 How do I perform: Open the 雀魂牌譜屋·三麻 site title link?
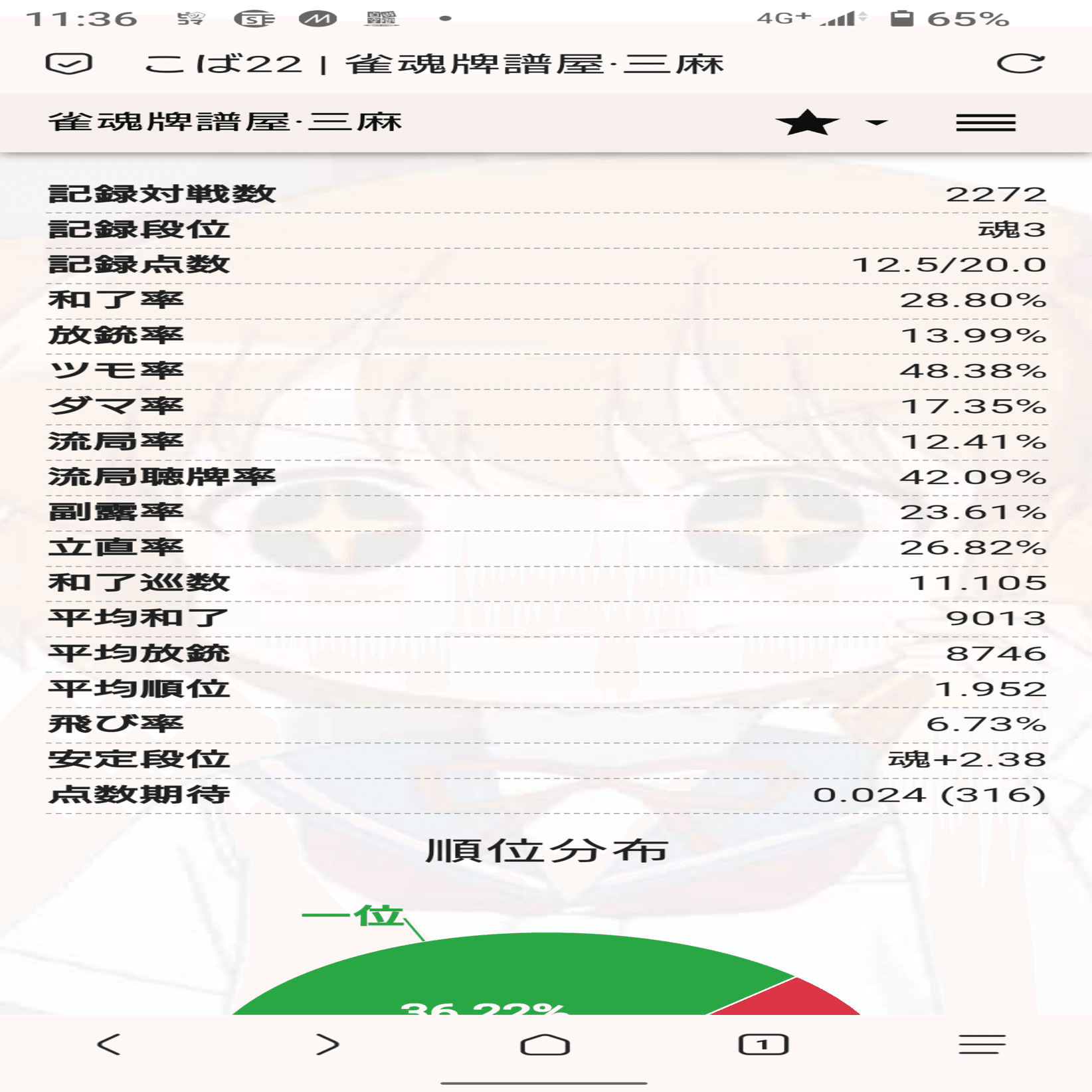click(225, 122)
